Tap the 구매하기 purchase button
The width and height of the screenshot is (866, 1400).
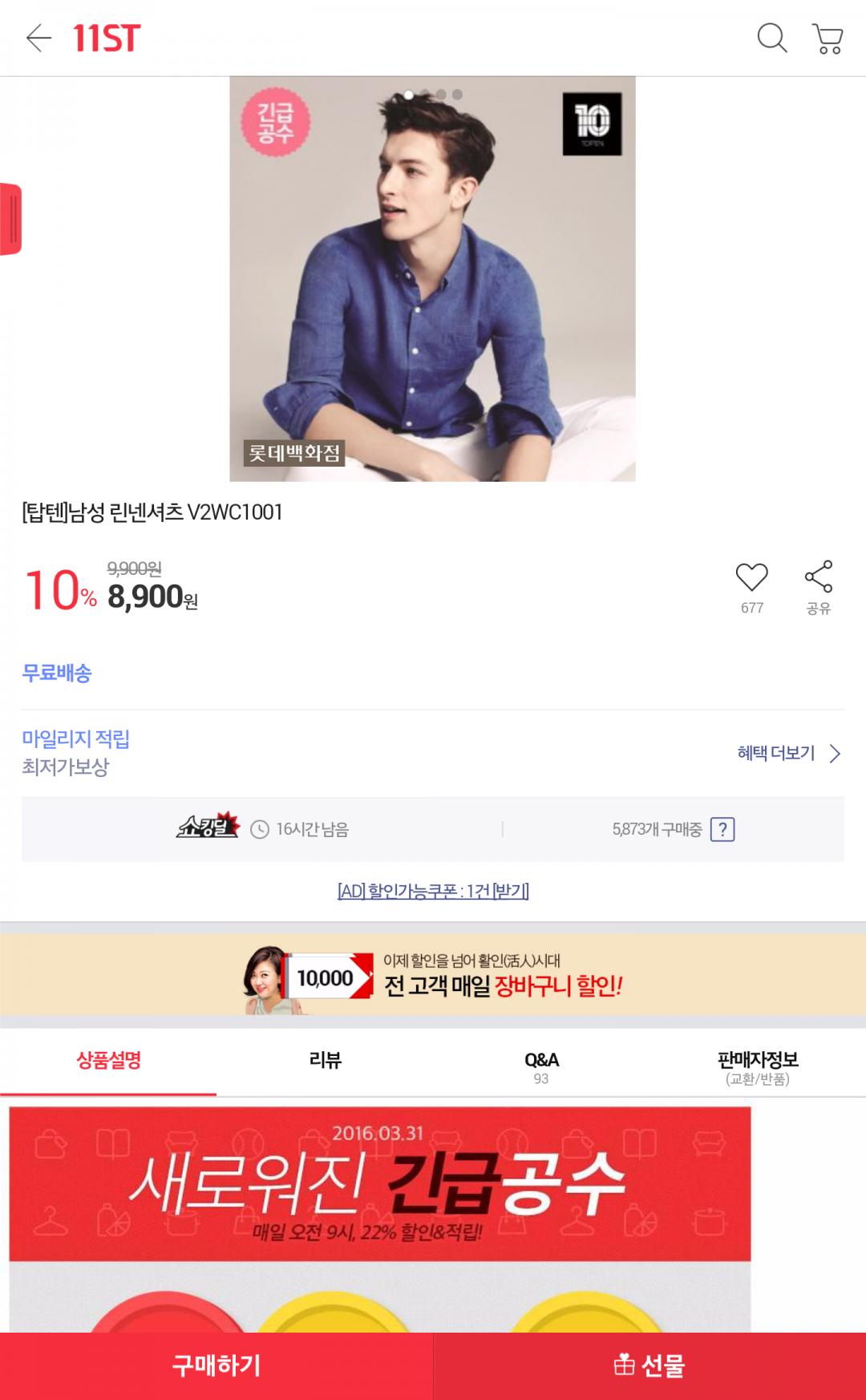[x=216, y=1366]
